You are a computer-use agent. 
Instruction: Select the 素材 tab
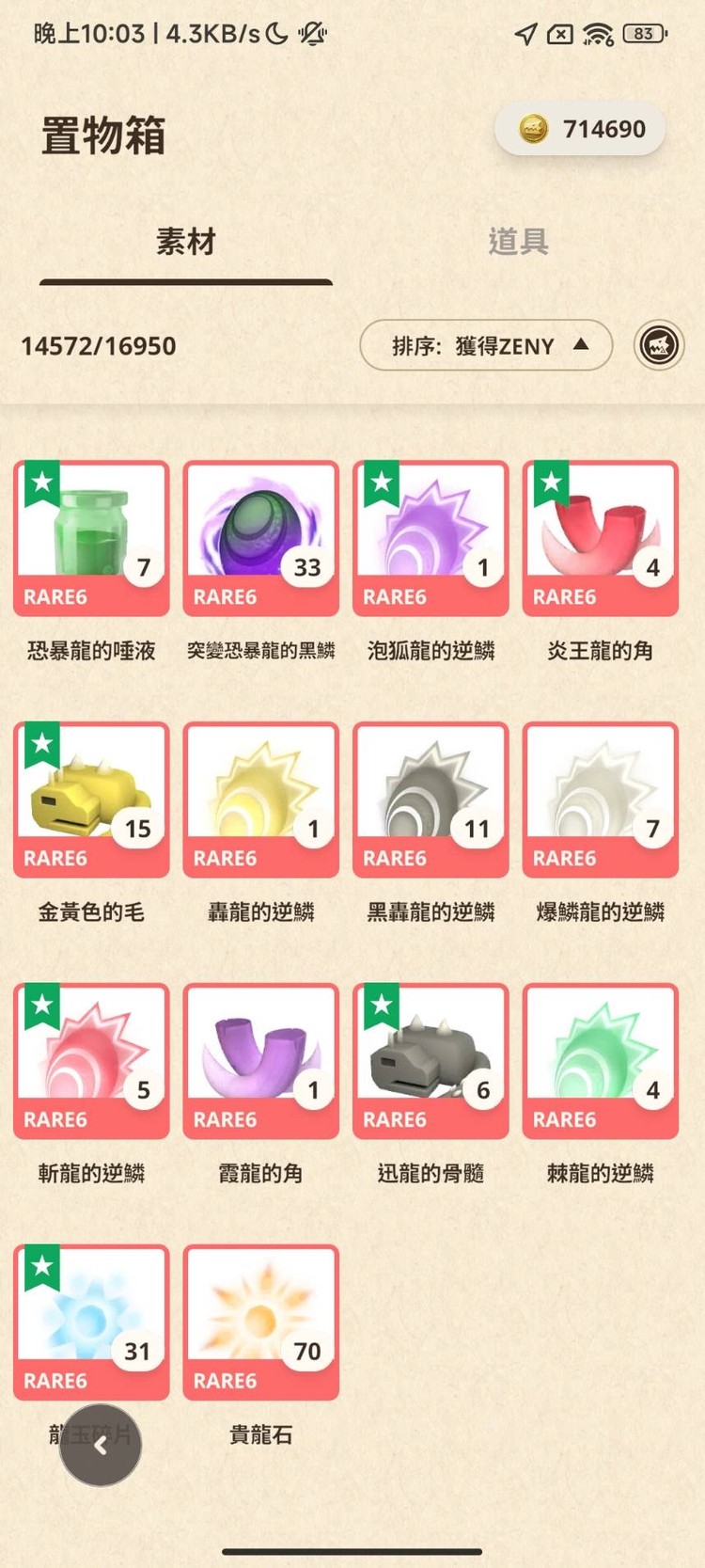pyautogui.click(x=184, y=242)
